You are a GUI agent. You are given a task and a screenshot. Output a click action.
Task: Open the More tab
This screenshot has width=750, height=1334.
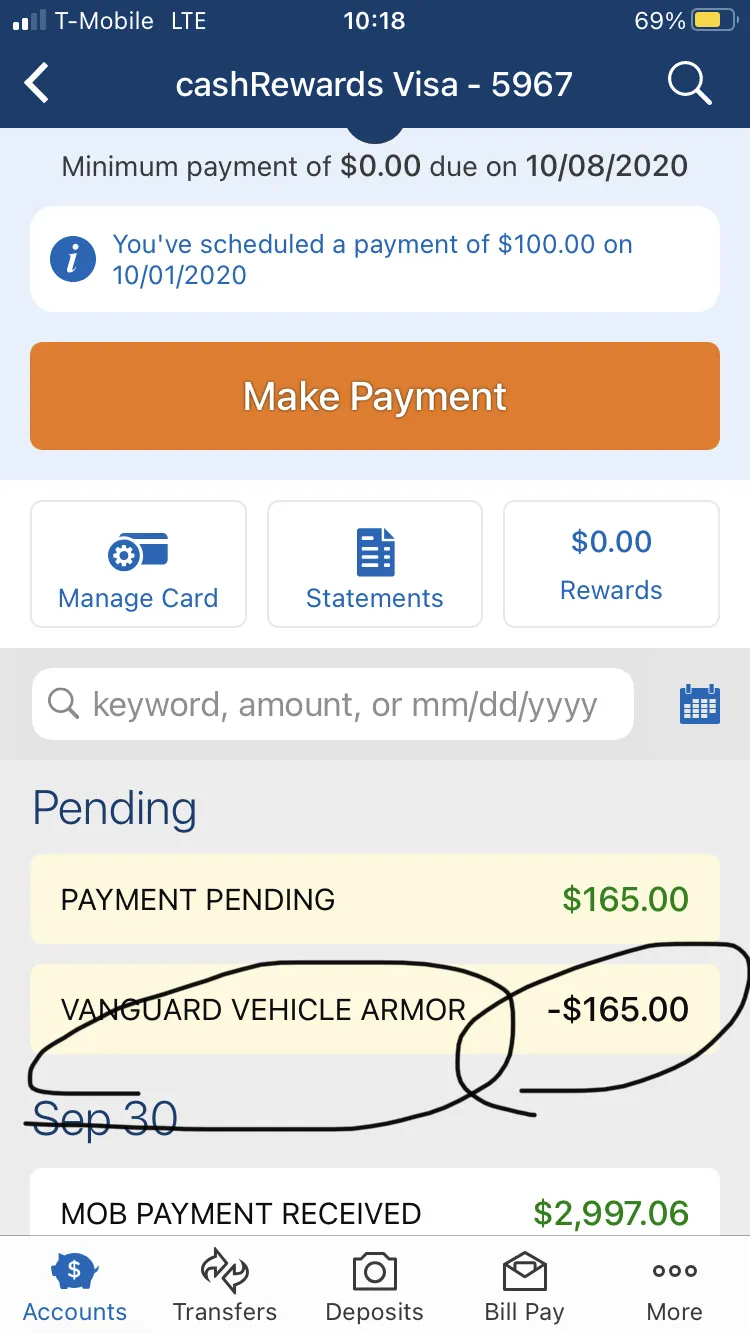[x=675, y=1286]
